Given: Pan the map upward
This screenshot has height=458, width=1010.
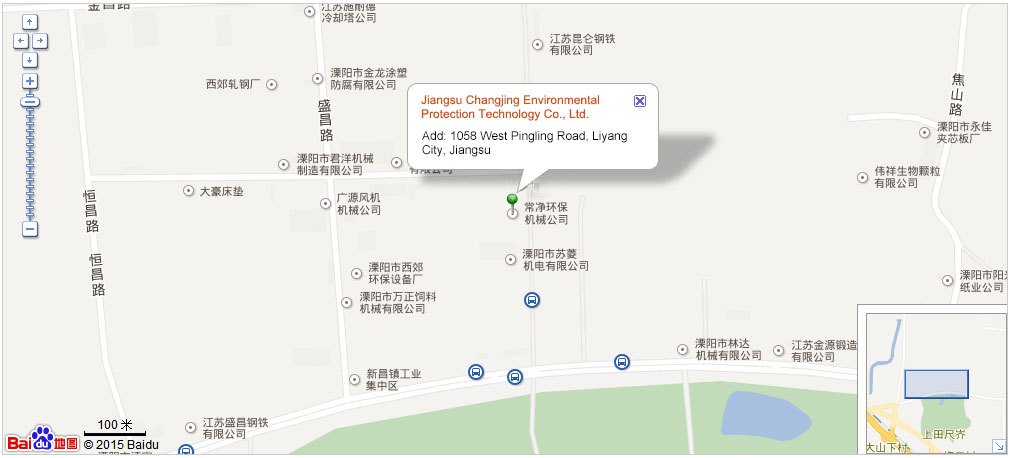Looking at the screenshot, I should point(30,22).
